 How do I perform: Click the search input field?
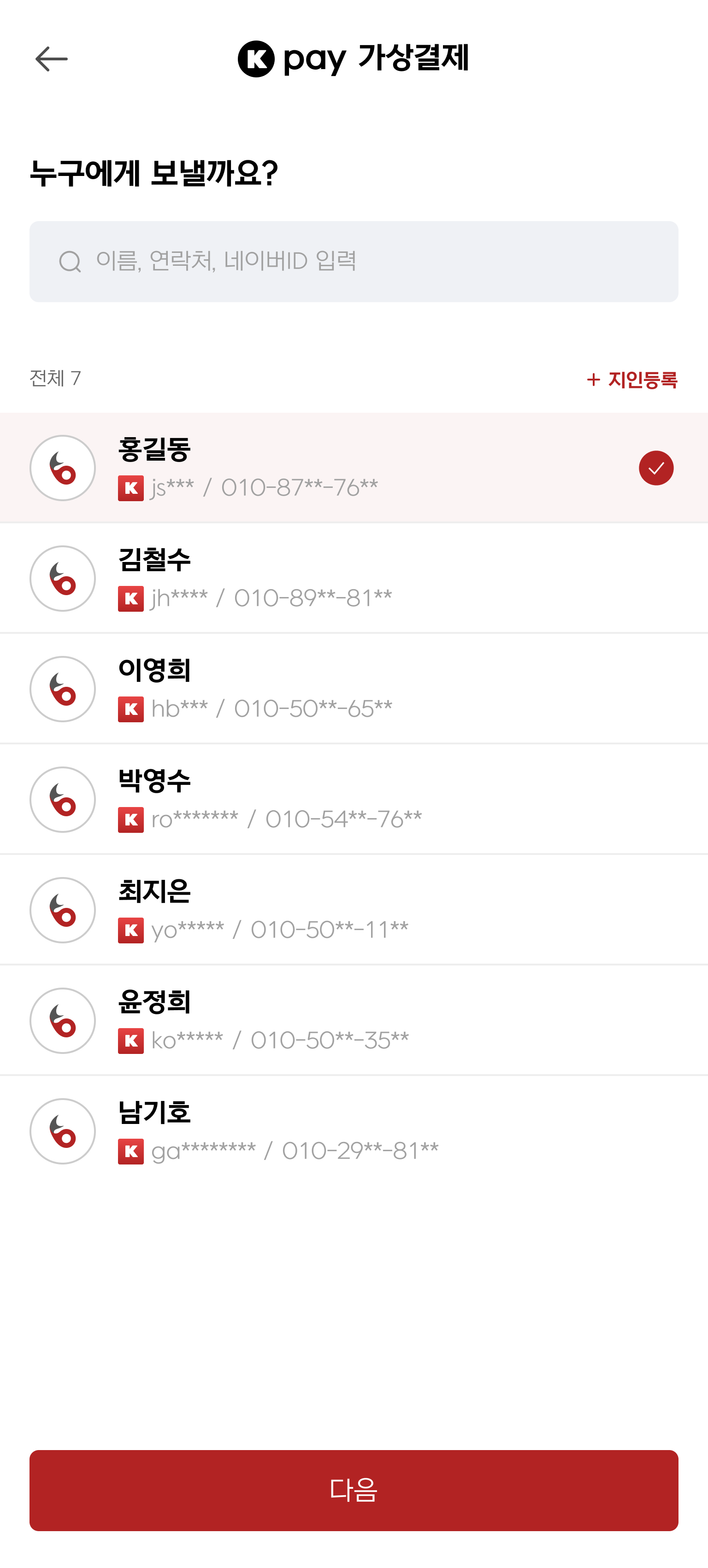click(354, 262)
